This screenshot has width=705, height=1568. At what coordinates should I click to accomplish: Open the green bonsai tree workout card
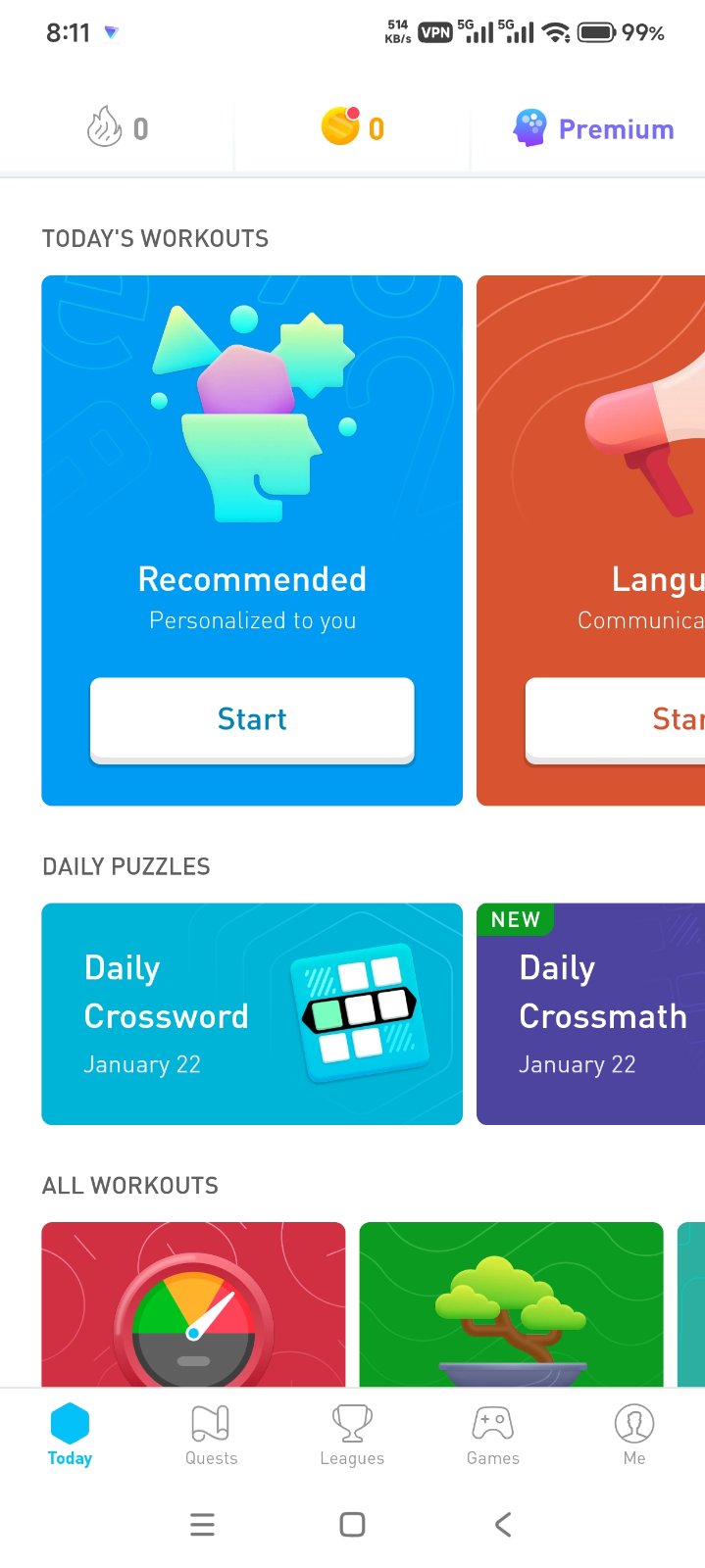coord(512,1304)
